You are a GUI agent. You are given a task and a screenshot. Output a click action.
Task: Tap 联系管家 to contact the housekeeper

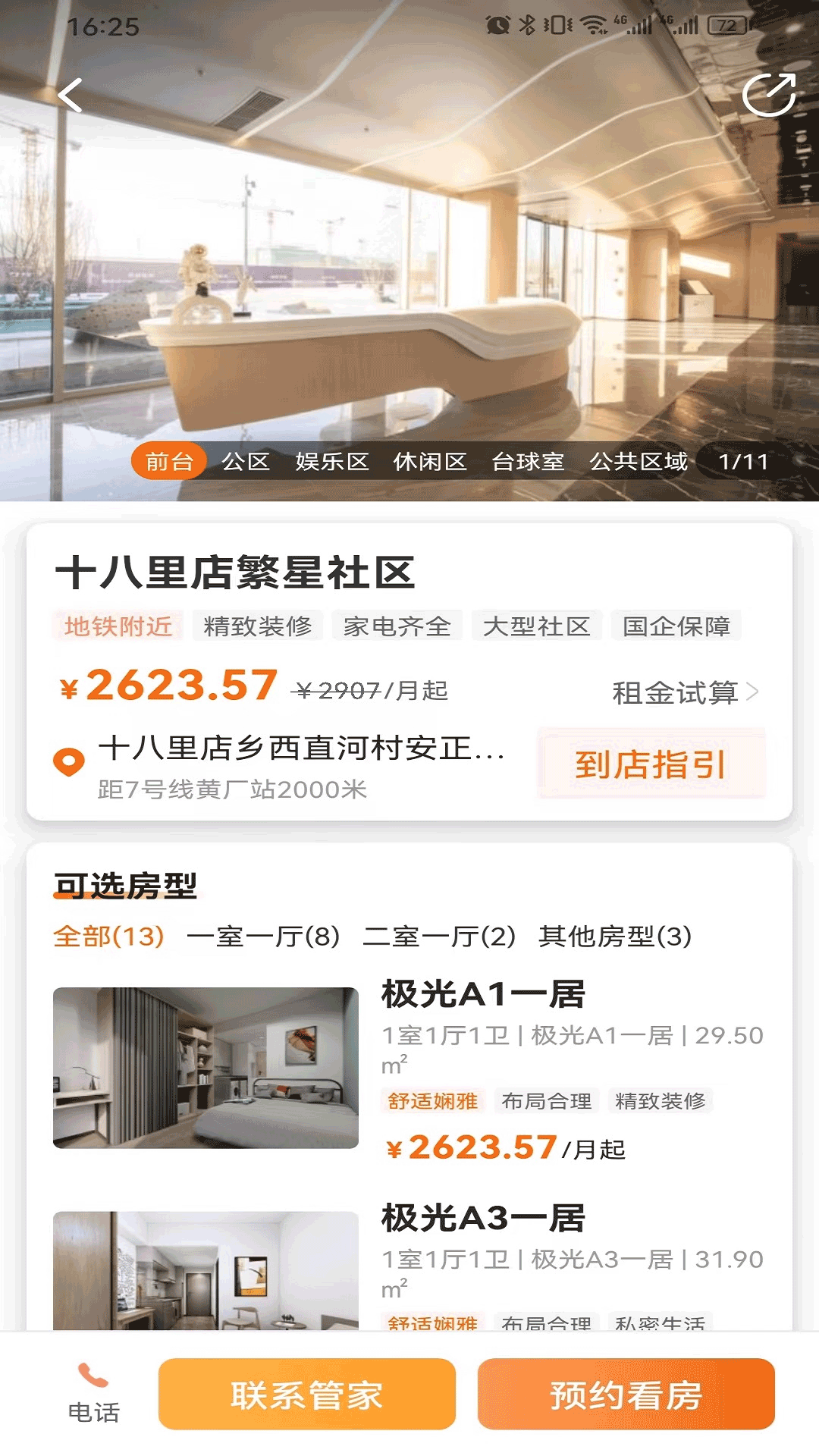tap(307, 1394)
